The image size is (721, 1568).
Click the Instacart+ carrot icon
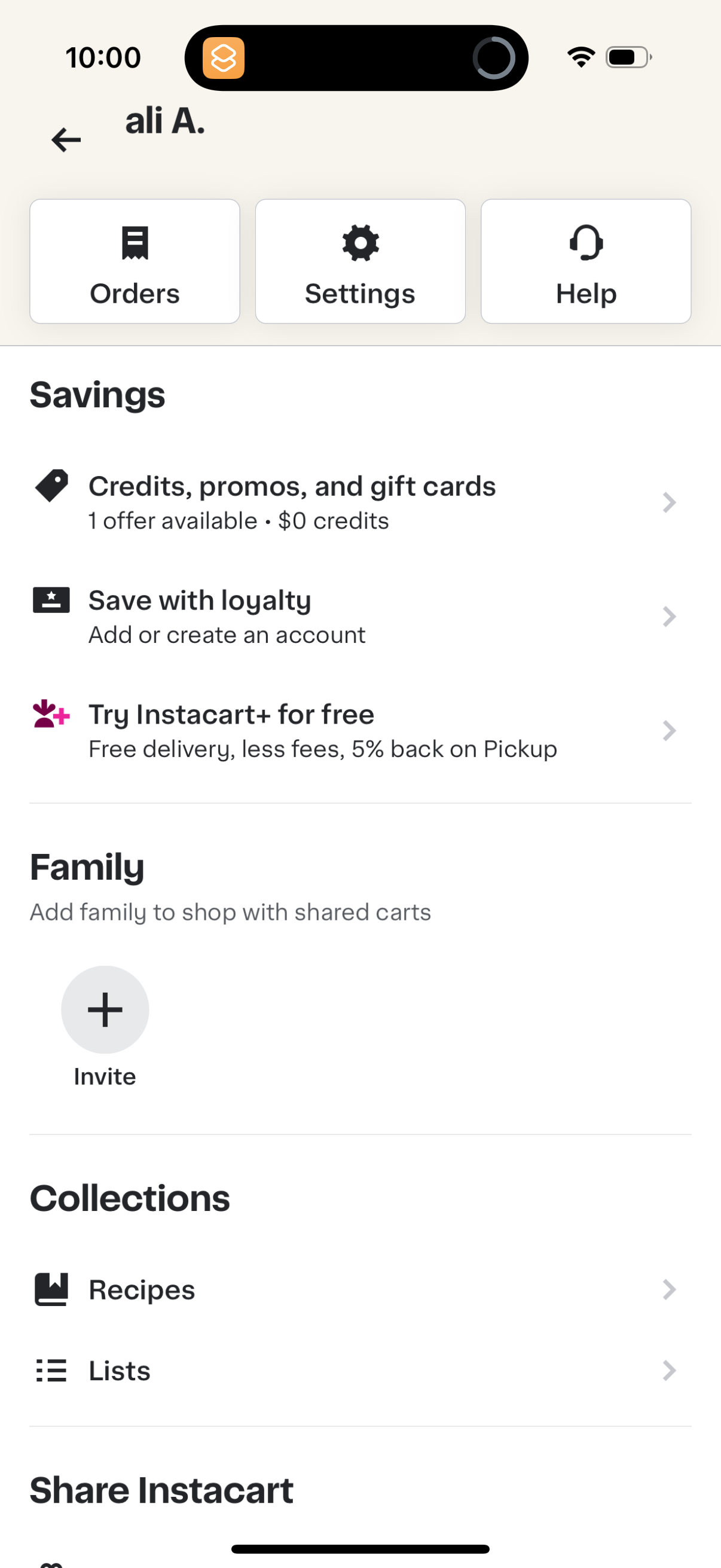coord(51,714)
